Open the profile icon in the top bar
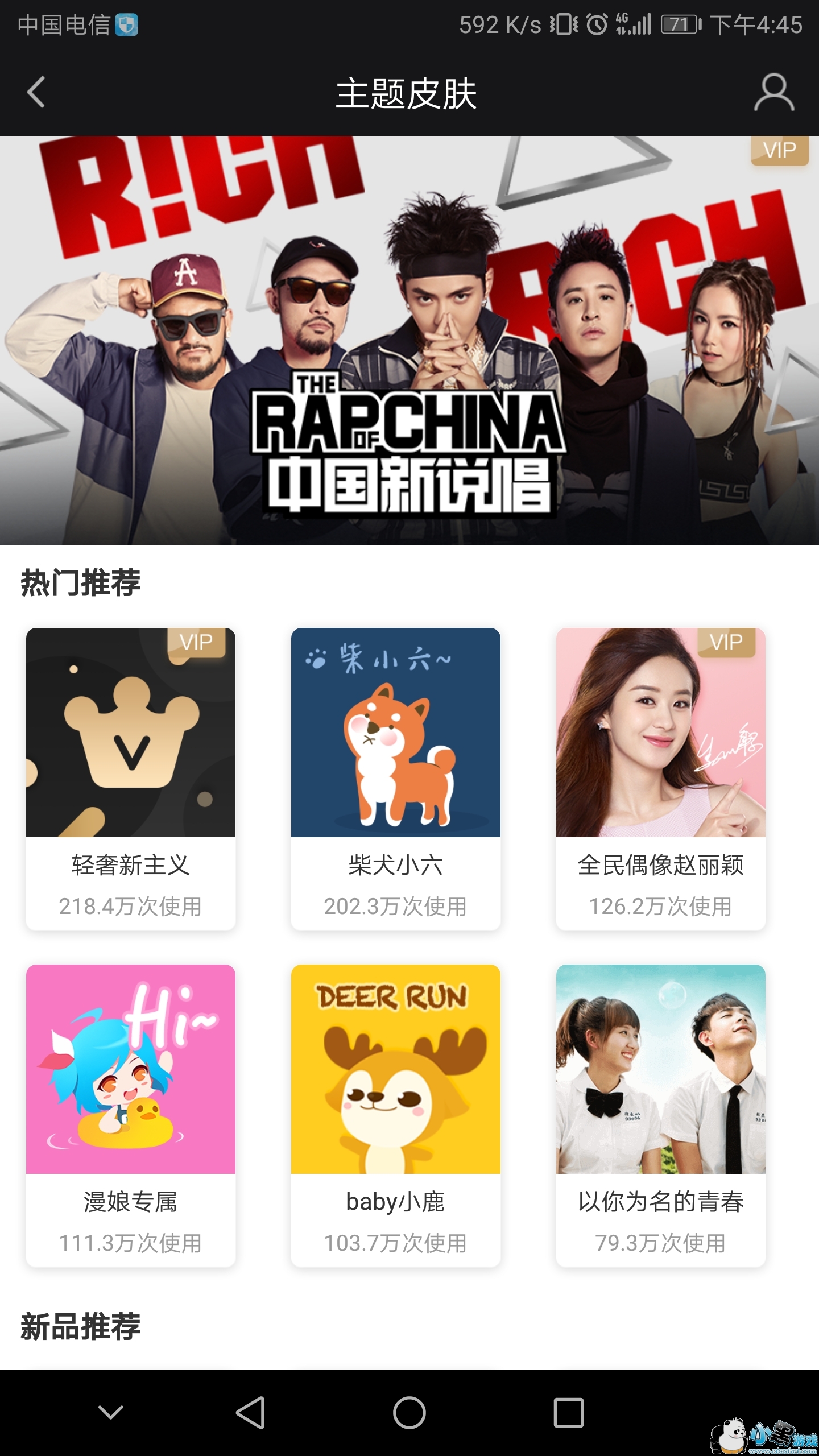Screen dimensions: 819x1456 point(774,92)
